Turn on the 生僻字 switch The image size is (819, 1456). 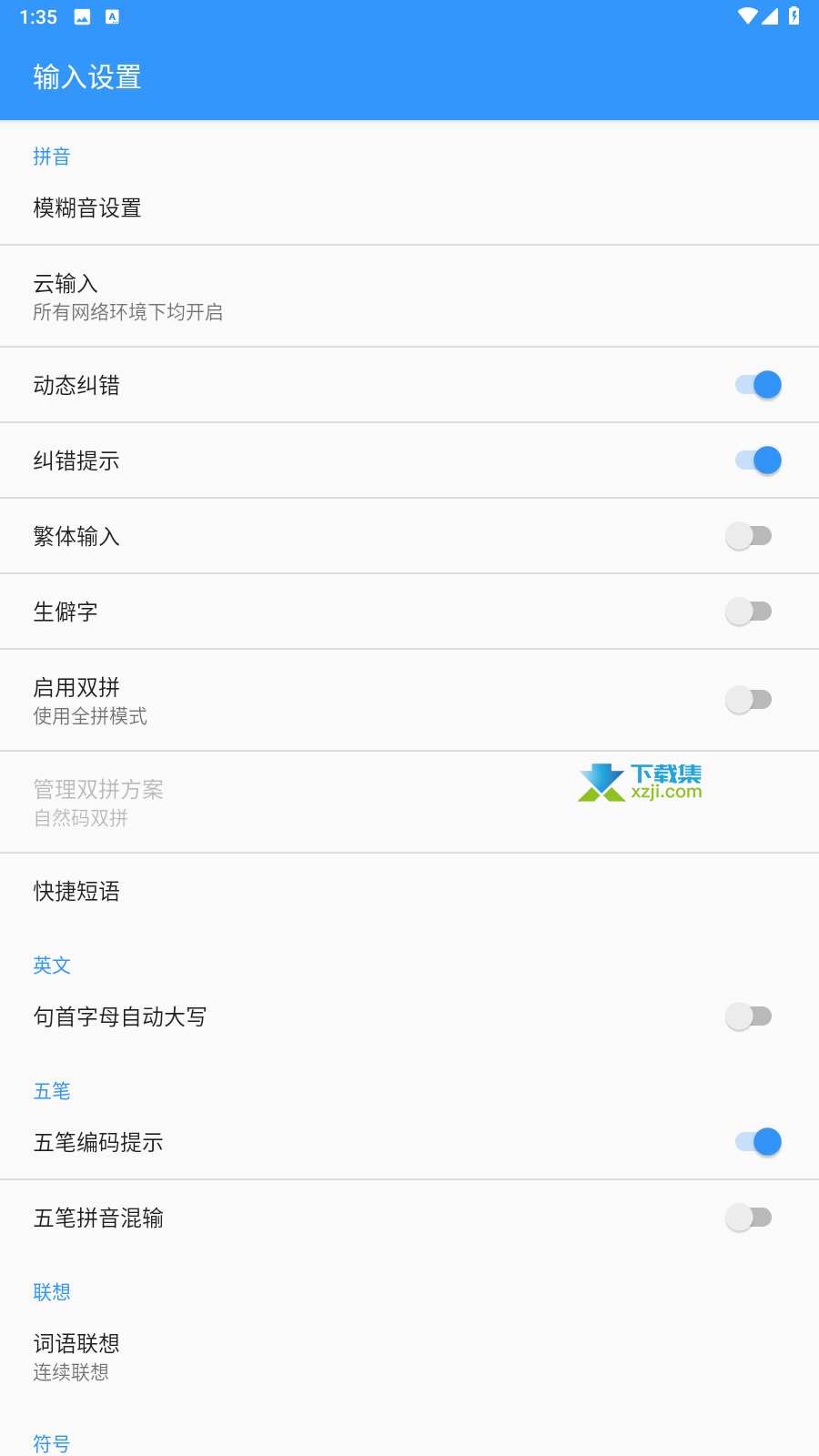tap(749, 612)
